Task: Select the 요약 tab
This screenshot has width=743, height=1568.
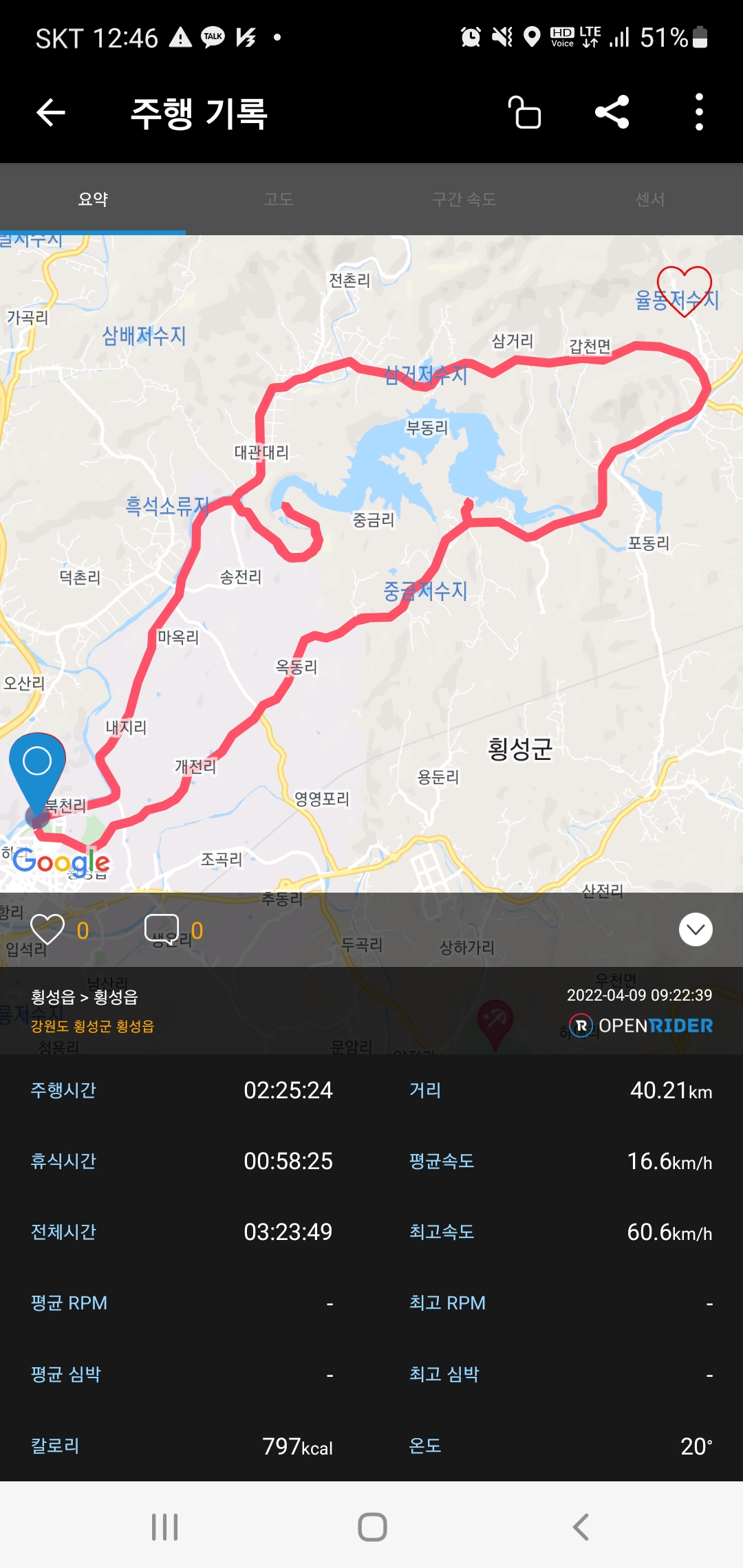Action: pos(93,199)
